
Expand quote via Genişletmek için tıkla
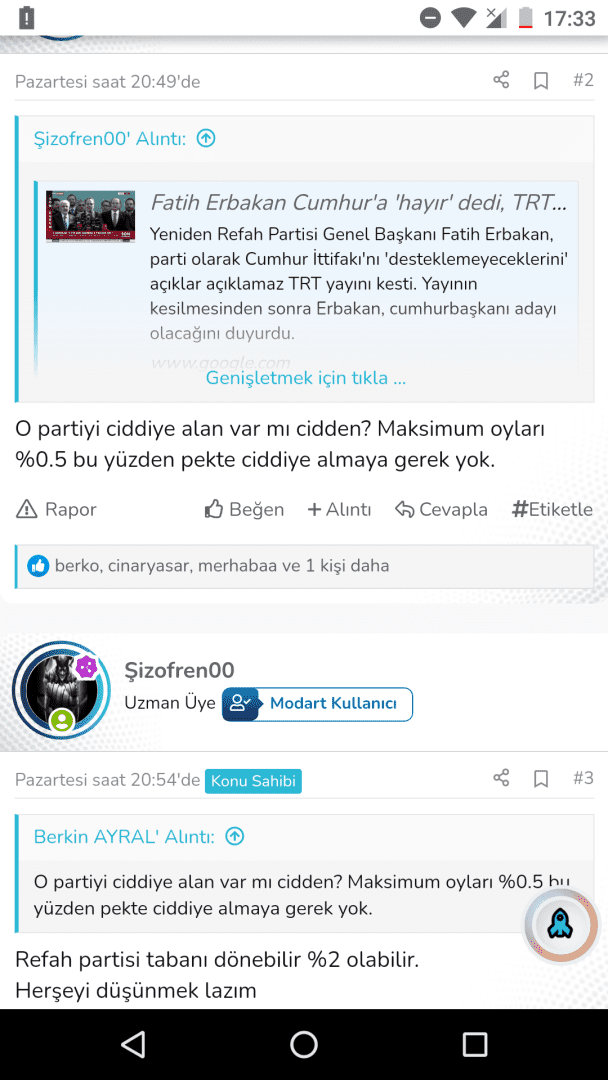pos(305,378)
